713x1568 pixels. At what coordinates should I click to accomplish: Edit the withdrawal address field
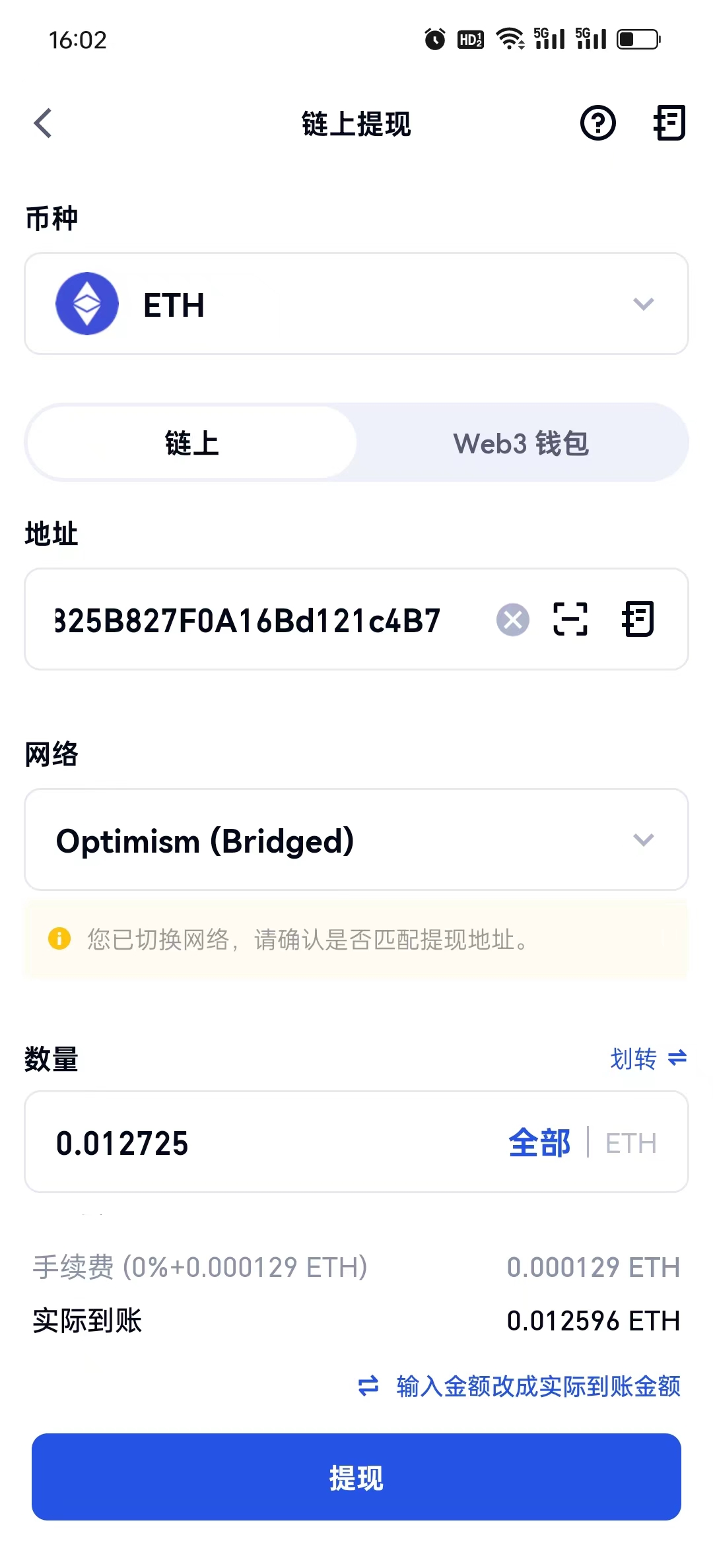251,620
